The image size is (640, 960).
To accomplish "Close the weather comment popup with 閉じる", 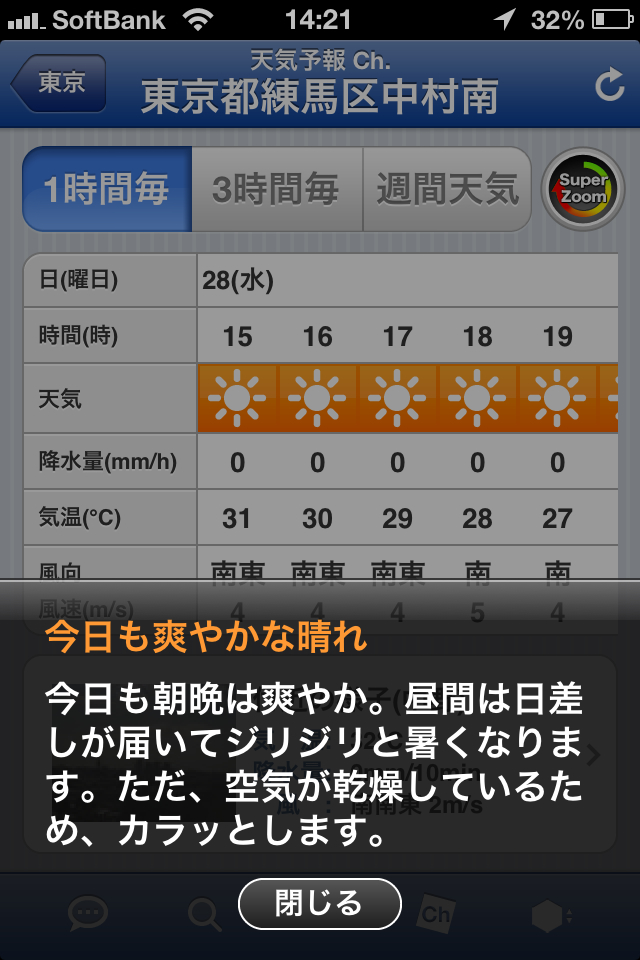I will click(319, 905).
